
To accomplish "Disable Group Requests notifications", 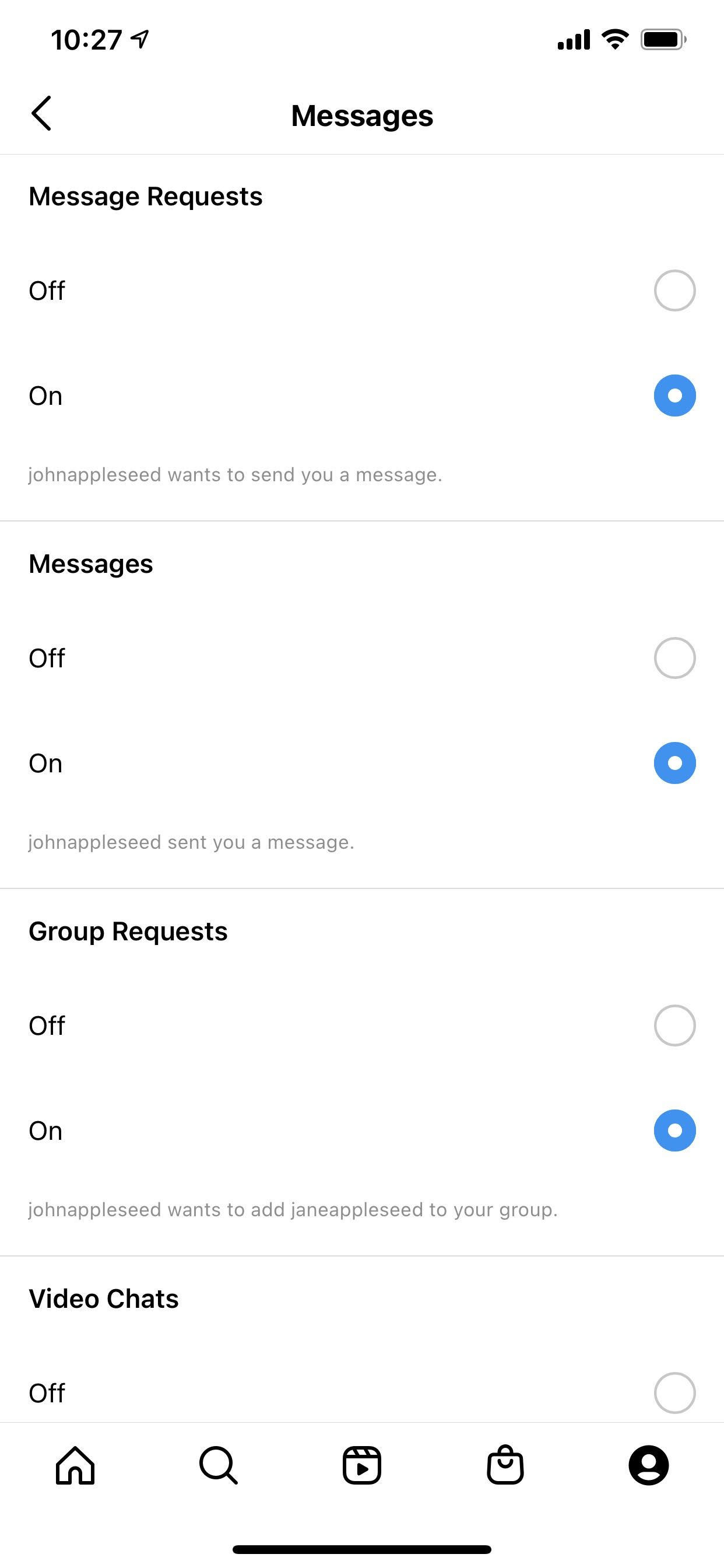I will coord(674,1025).
